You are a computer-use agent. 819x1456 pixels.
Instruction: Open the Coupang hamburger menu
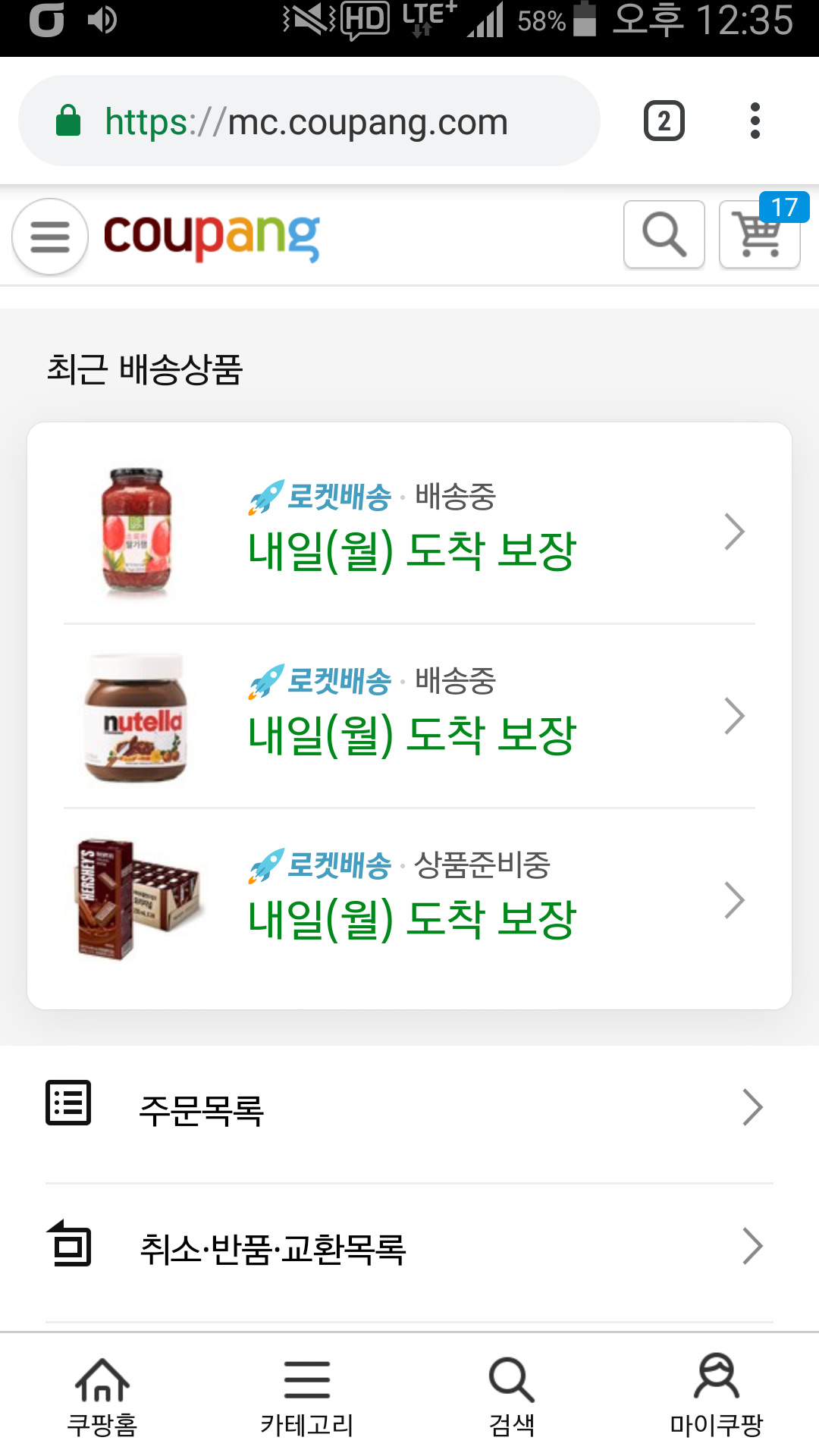pyautogui.click(x=50, y=237)
